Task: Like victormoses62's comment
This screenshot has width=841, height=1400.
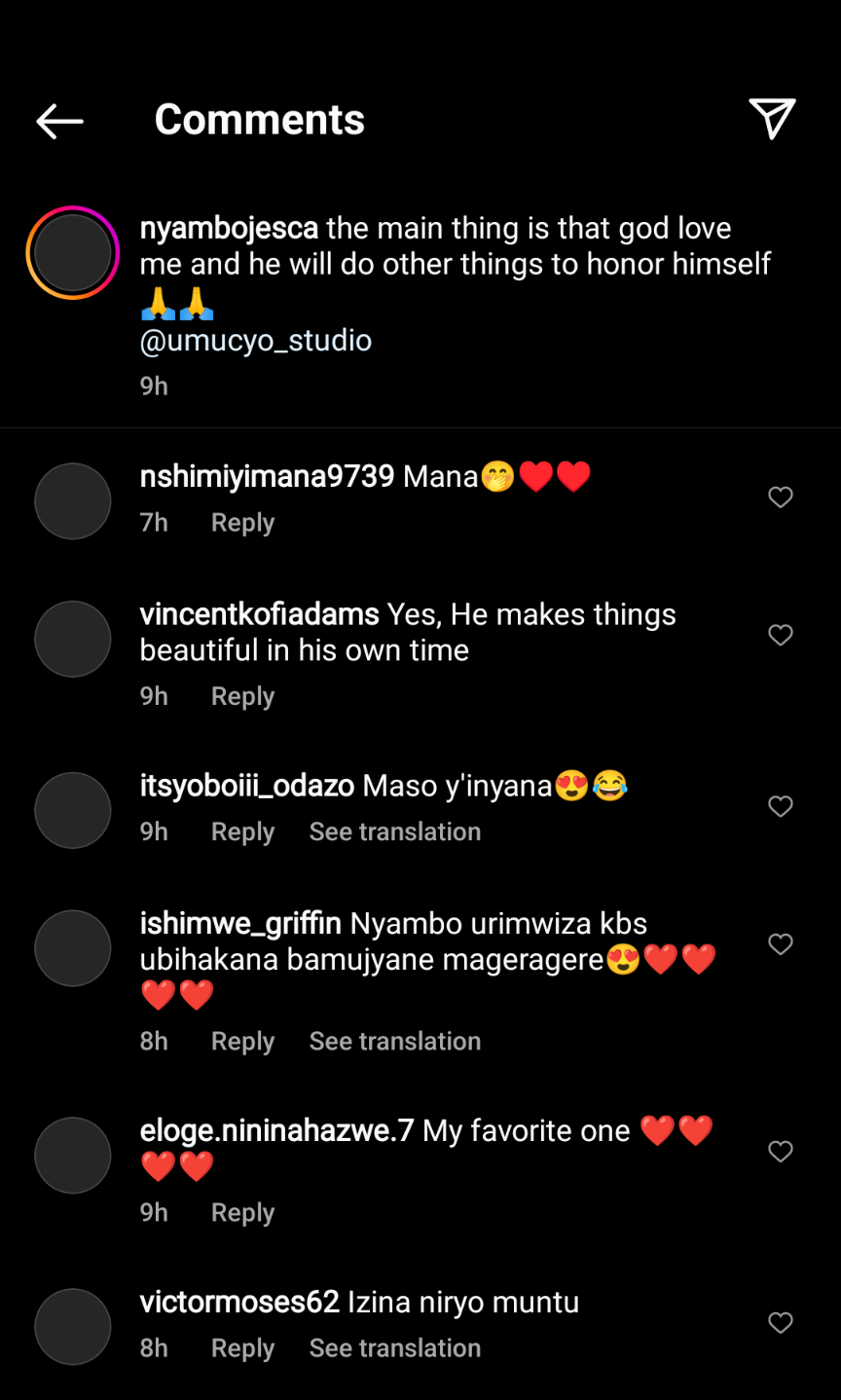Action: coord(780,1323)
